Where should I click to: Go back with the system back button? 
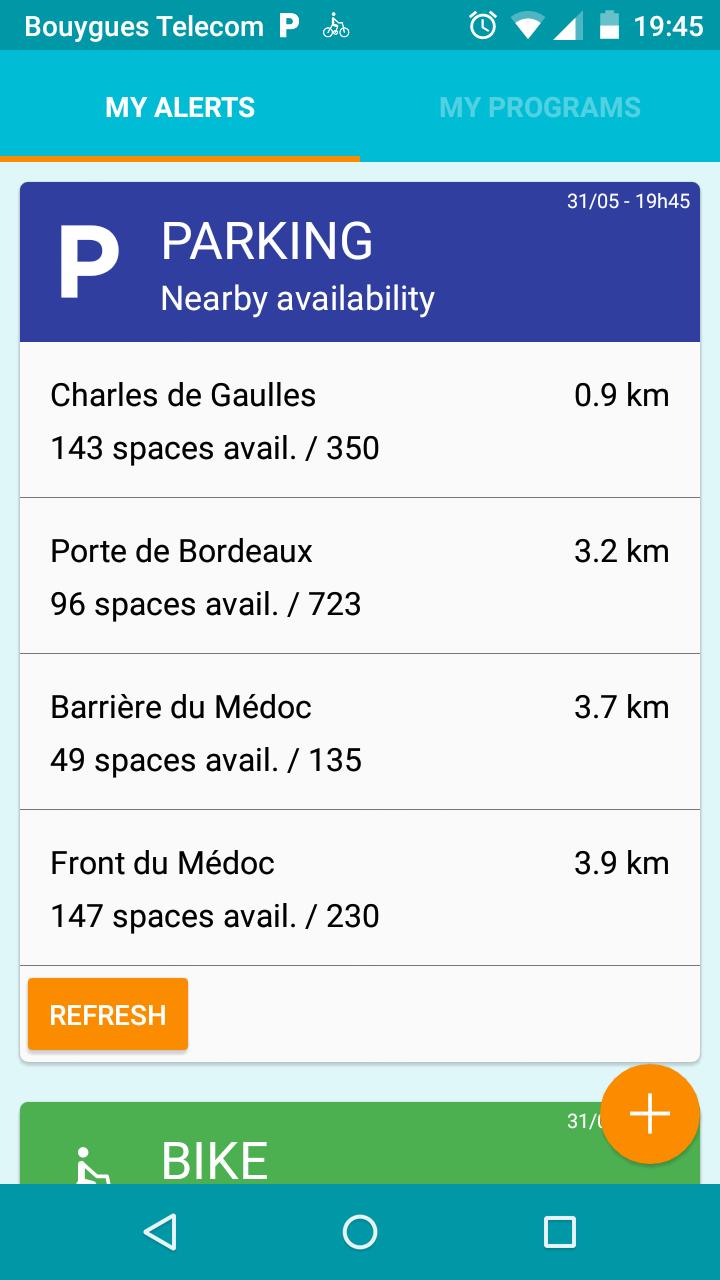coord(160,1232)
